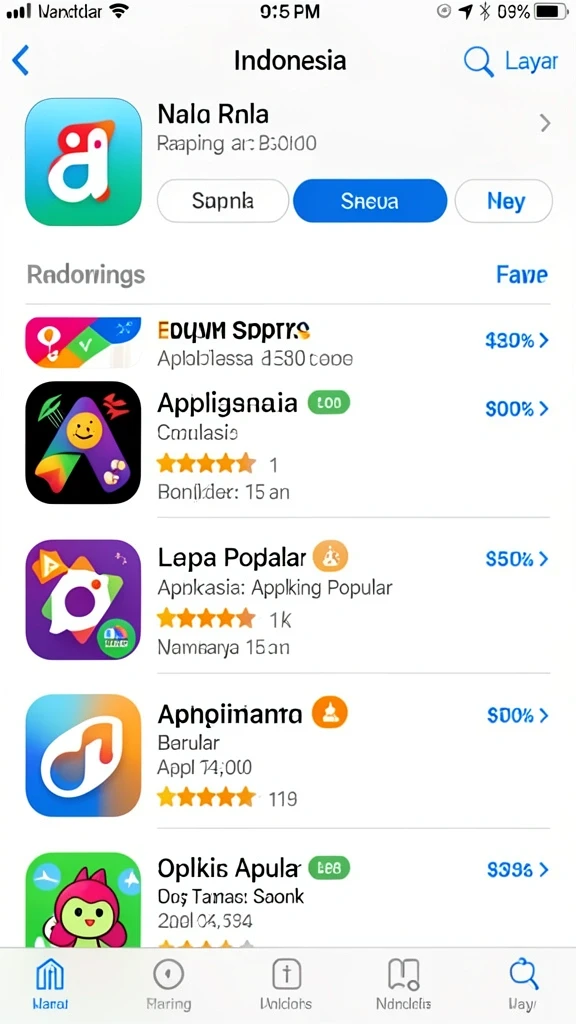Screen dimensions: 576x1024
Task: Switch to the Unlclors bottom tab
Action: click(286, 985)
